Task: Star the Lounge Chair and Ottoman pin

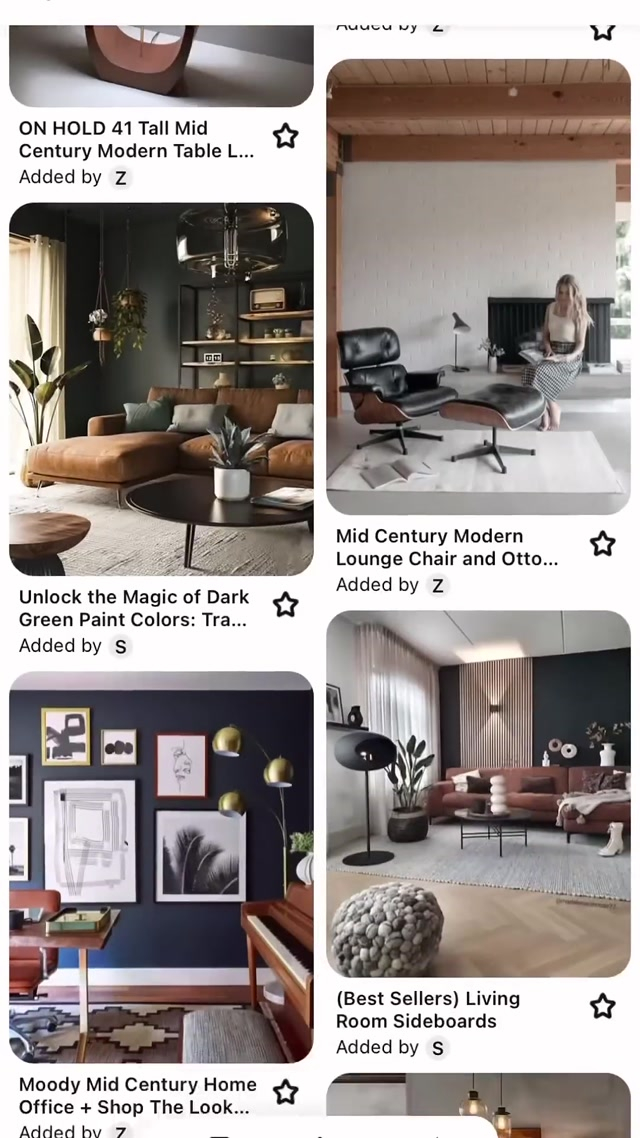Action: click(602, 544)
